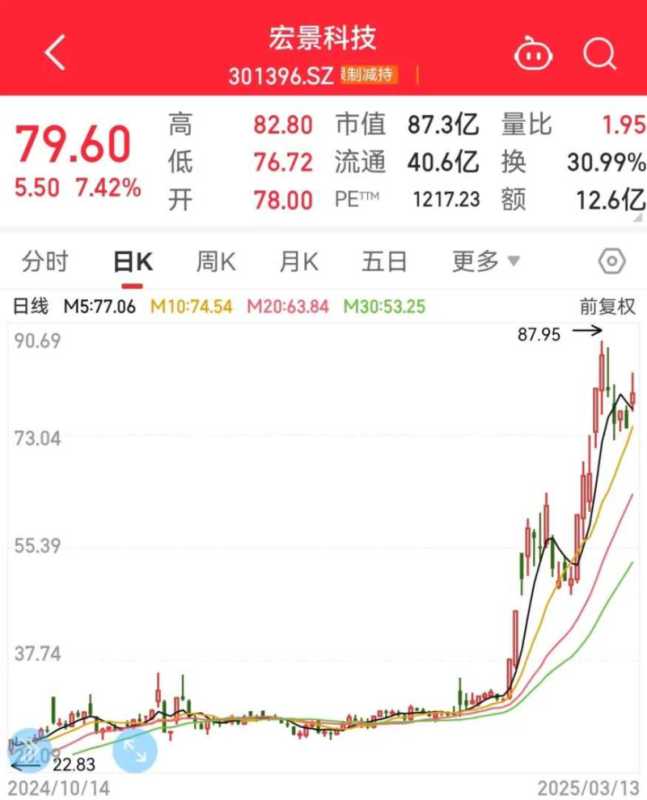View the 月K chart tab
647x800 pixels.
(298, 262)
